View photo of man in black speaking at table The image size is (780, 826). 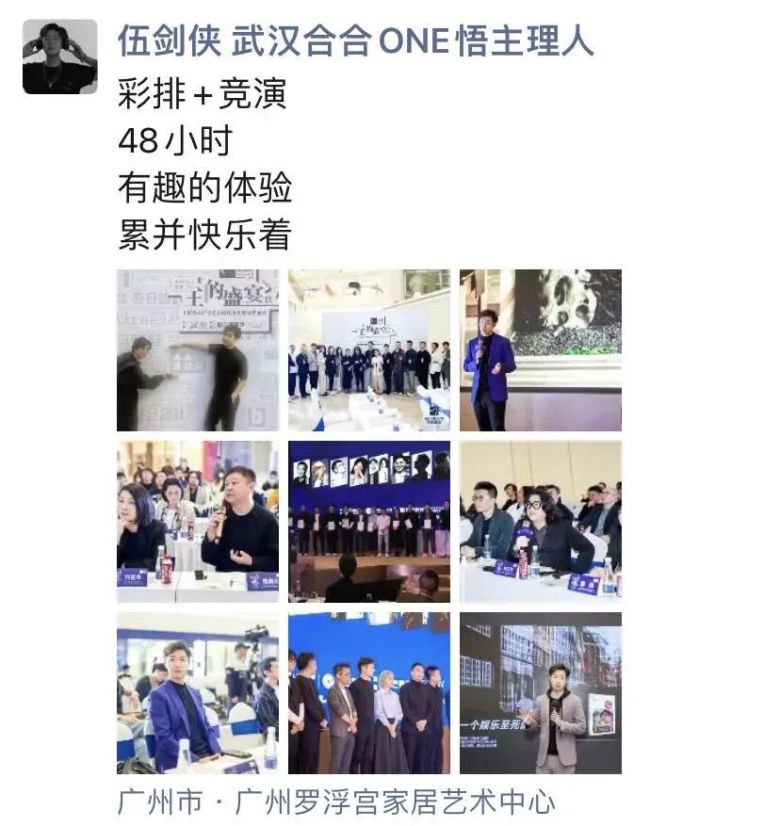[198, 521]
